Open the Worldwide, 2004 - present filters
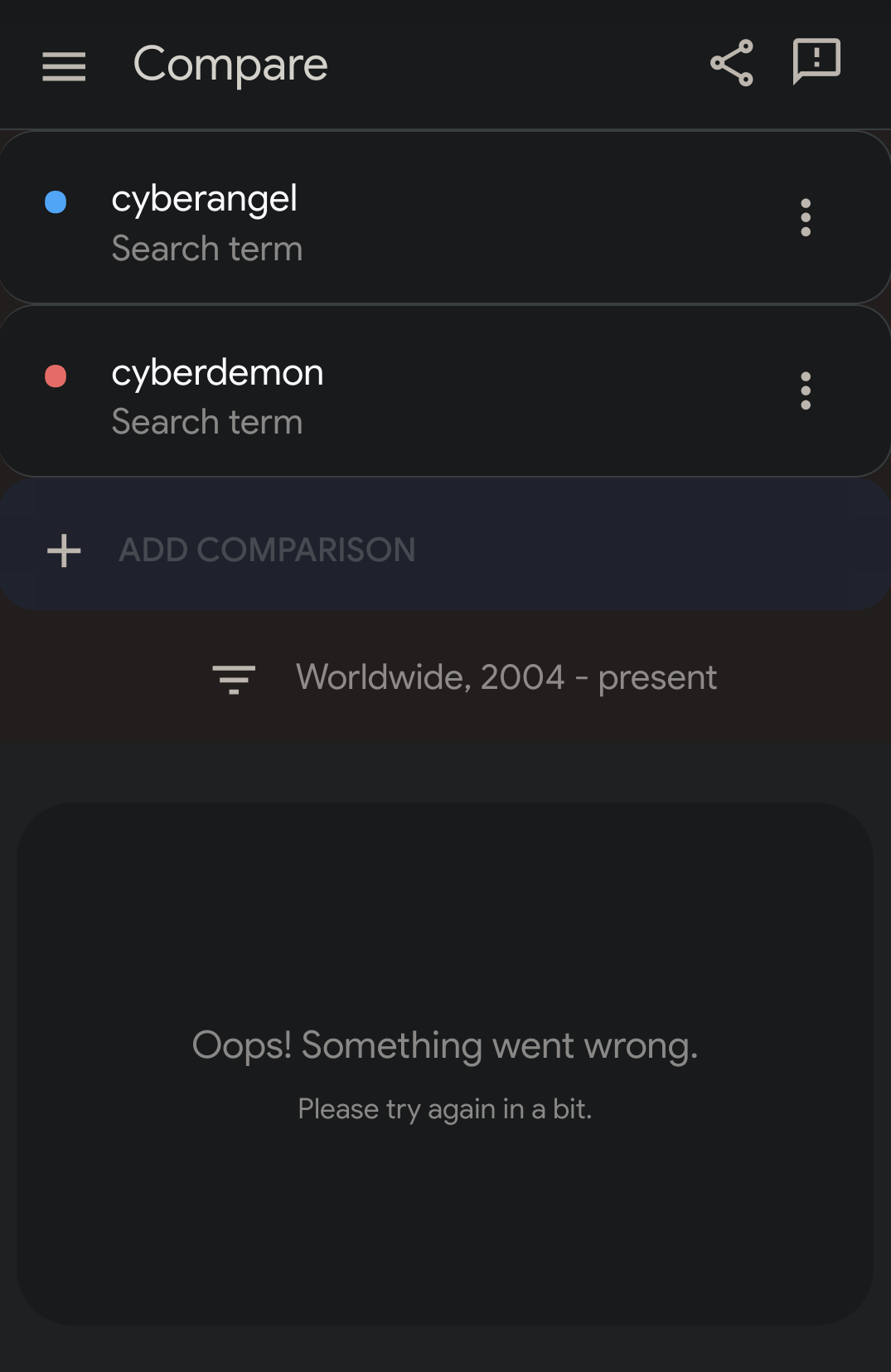 click(464, 678)
